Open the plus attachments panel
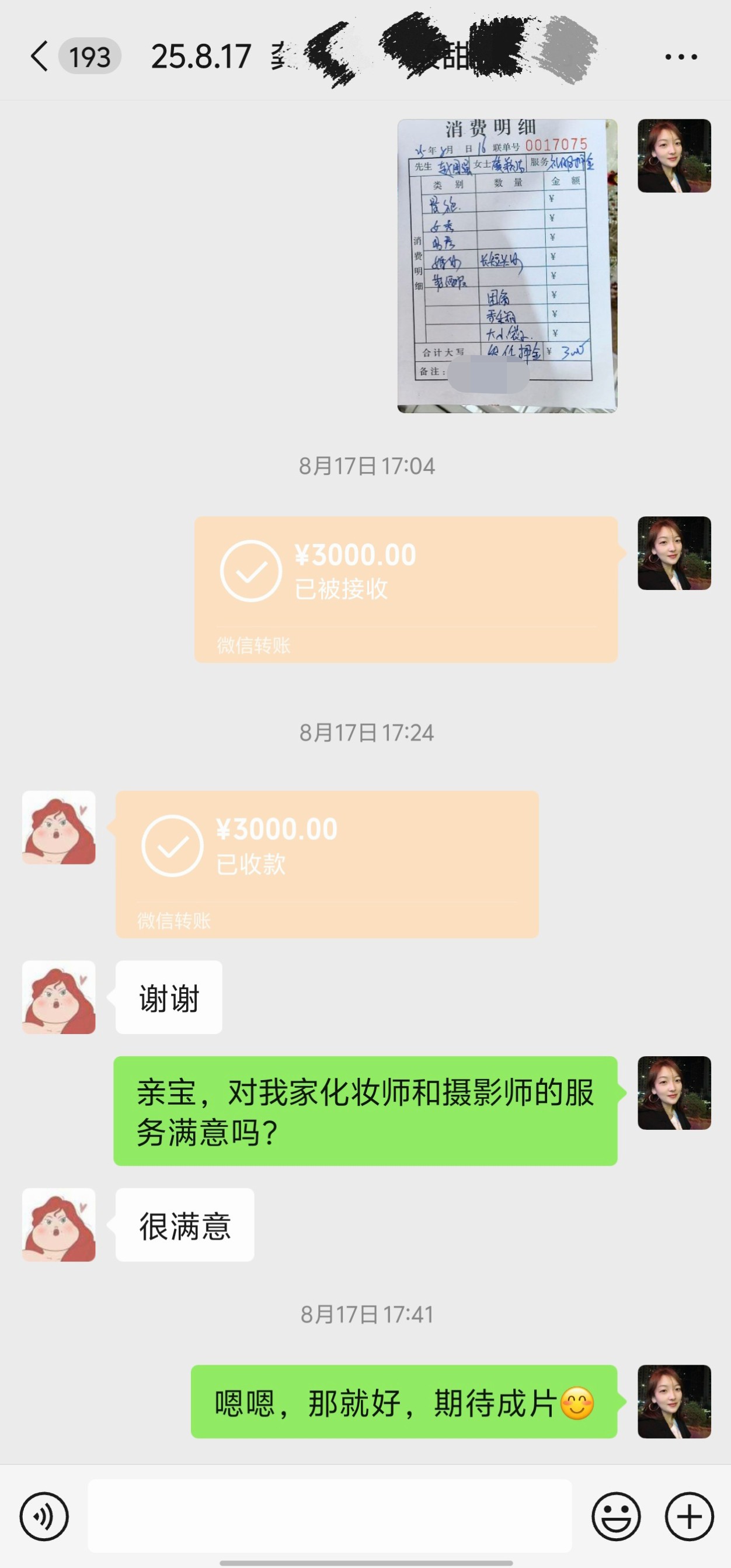 (x=689, y=1516)
